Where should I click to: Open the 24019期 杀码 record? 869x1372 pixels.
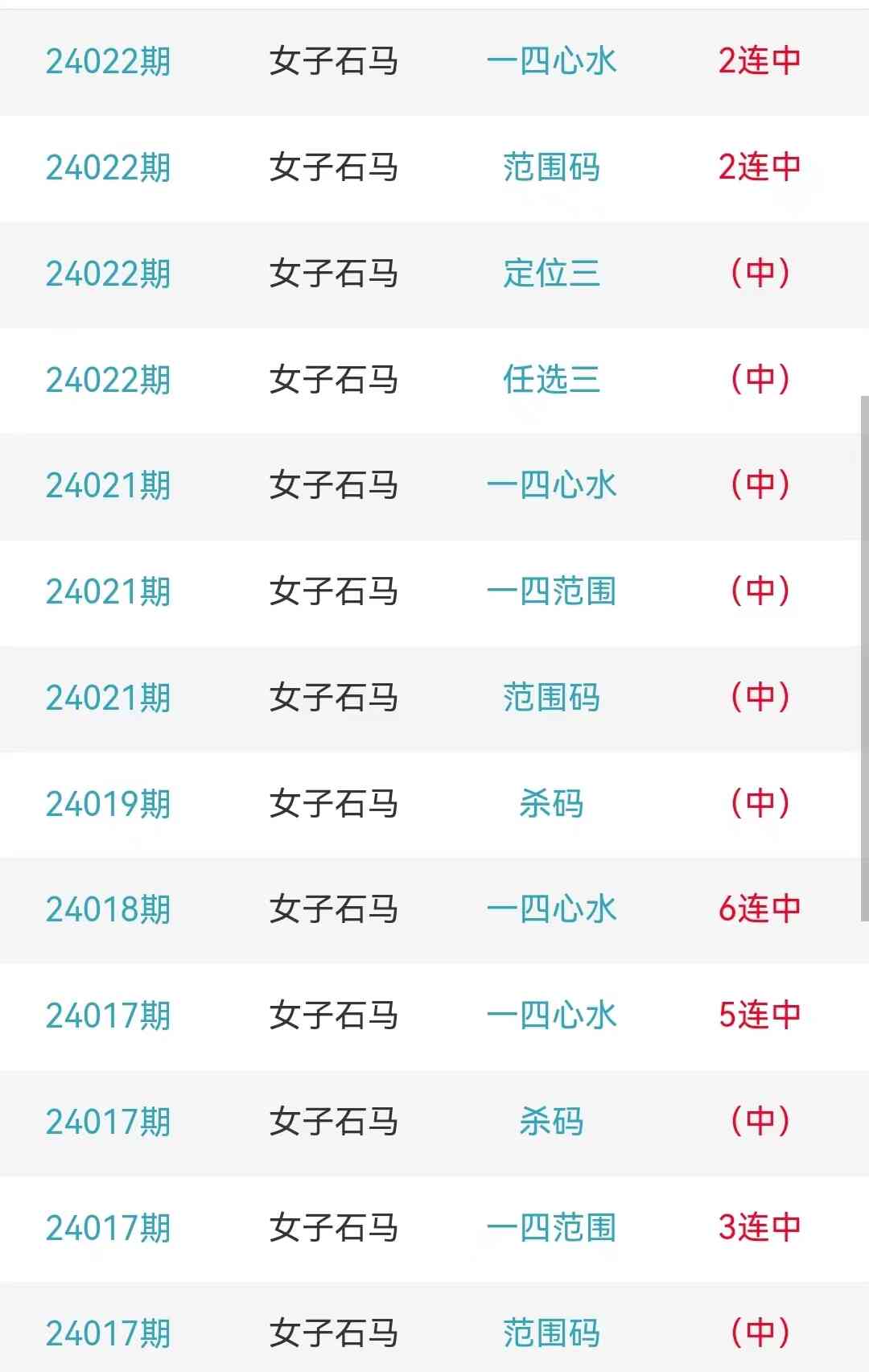(551, 804)
